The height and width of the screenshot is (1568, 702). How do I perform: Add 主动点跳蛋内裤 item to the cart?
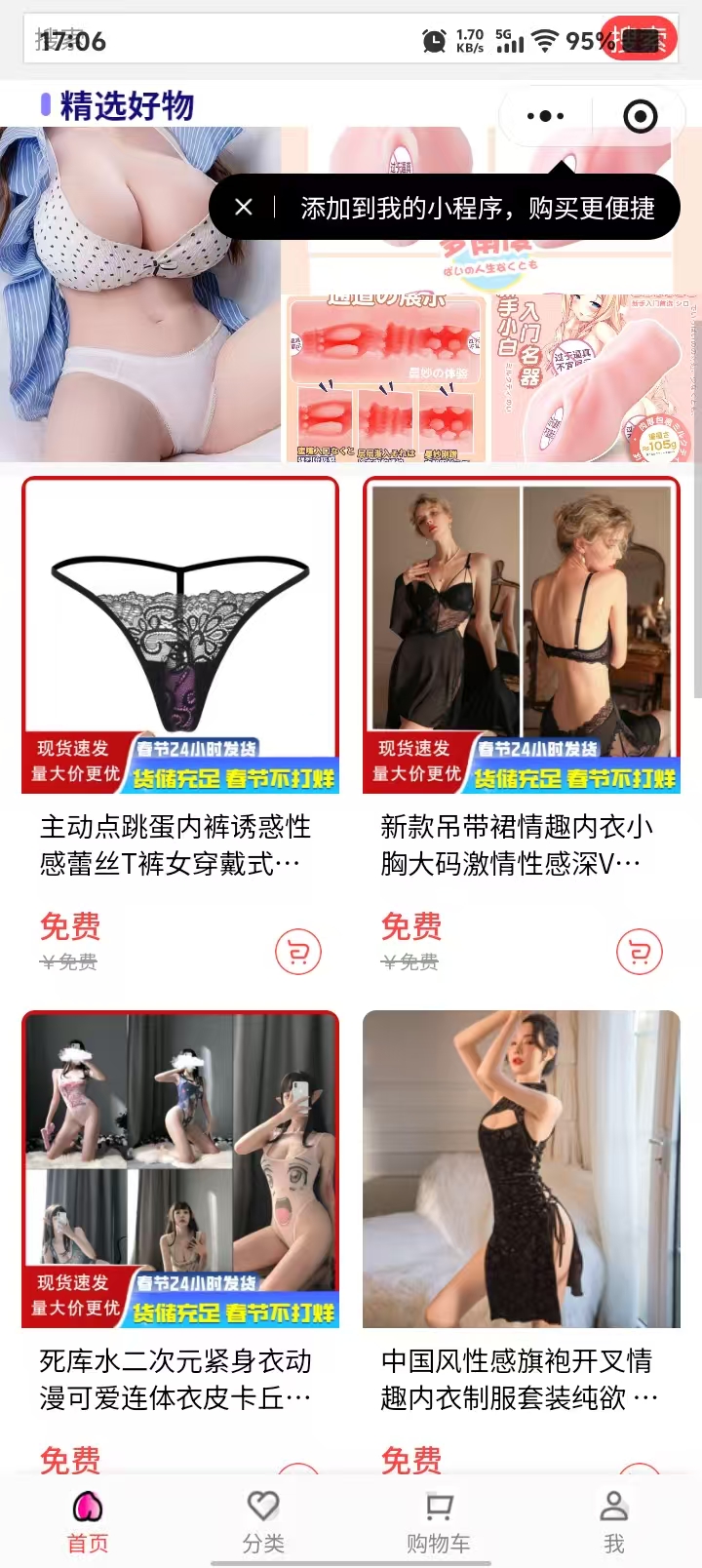coord(298,952)
